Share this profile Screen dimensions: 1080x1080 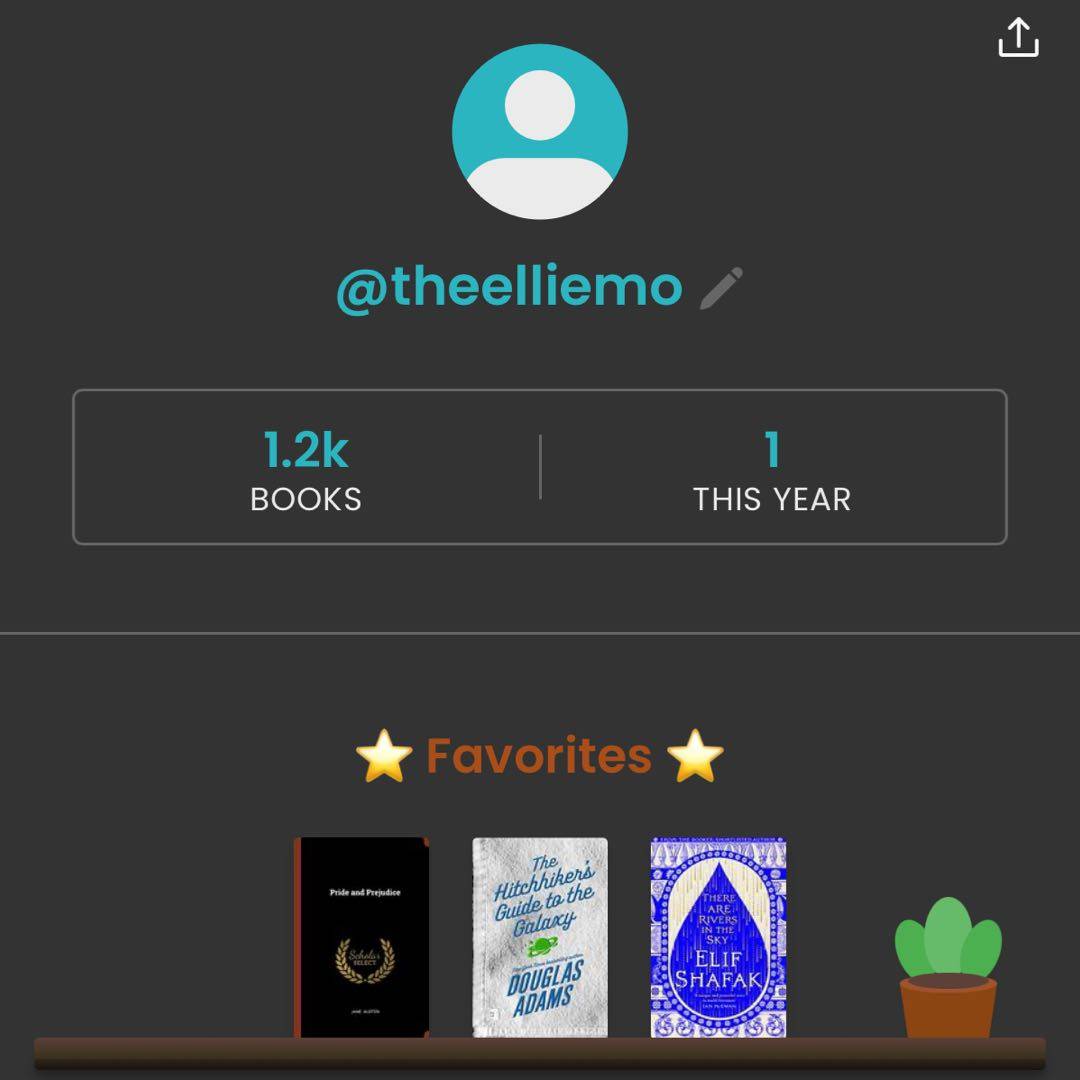1018,38
